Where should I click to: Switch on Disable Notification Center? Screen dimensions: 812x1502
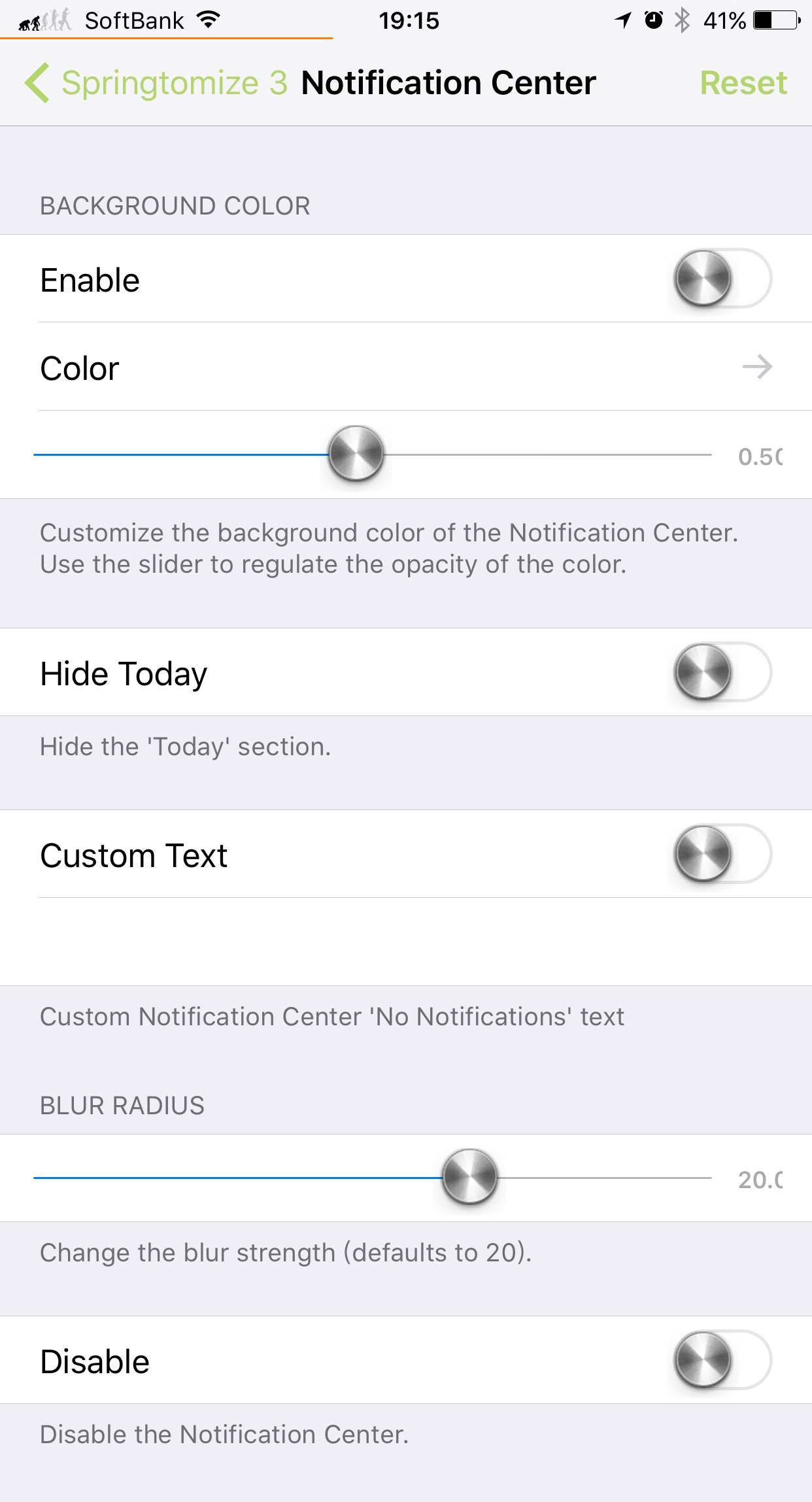click(x=722, y=1360)
